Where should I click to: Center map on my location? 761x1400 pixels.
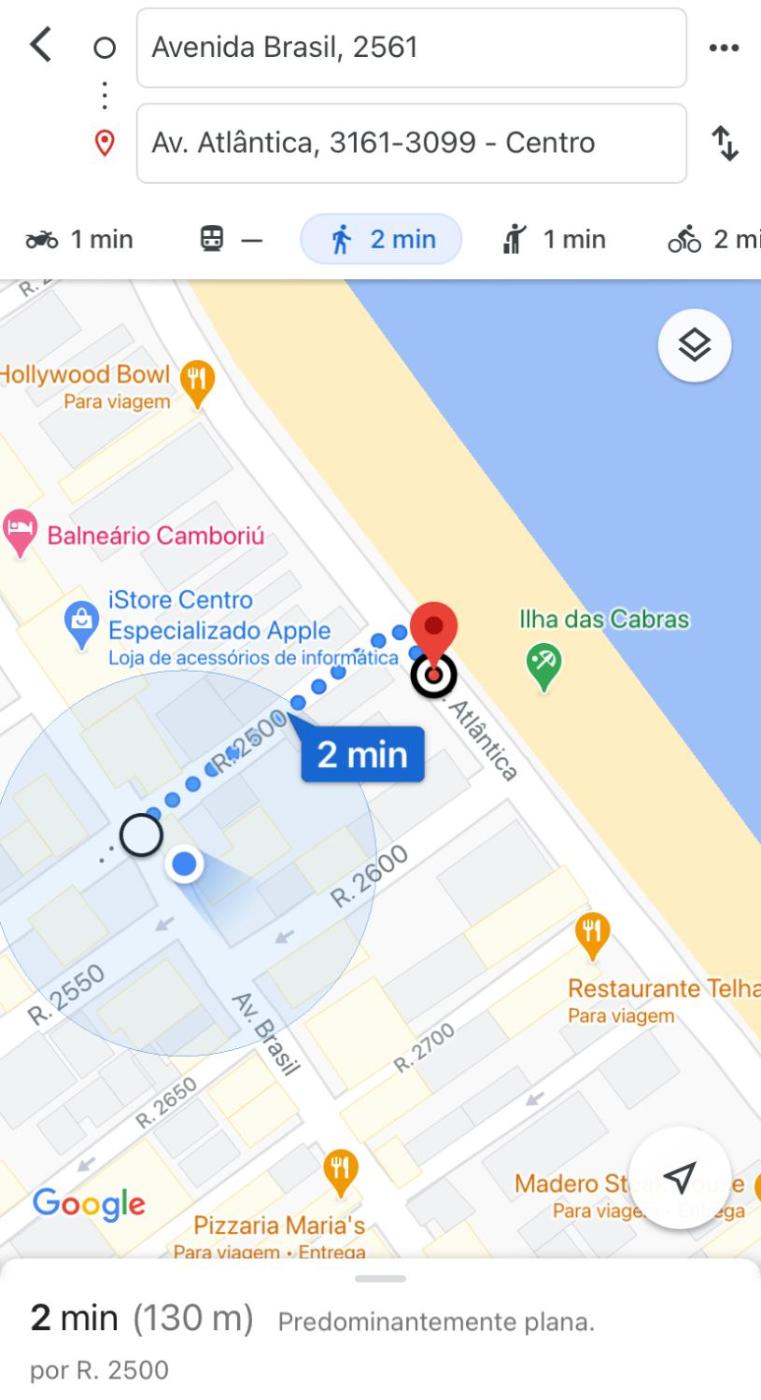tap(679, 1177)
